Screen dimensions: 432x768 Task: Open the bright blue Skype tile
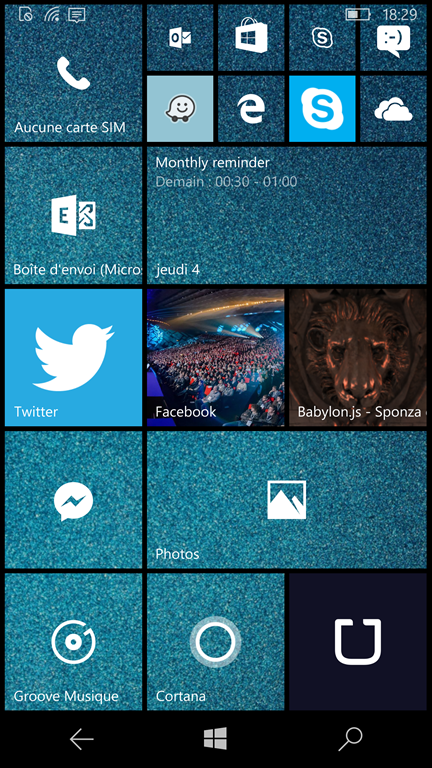pyautogui.click(x=322, y=109)
